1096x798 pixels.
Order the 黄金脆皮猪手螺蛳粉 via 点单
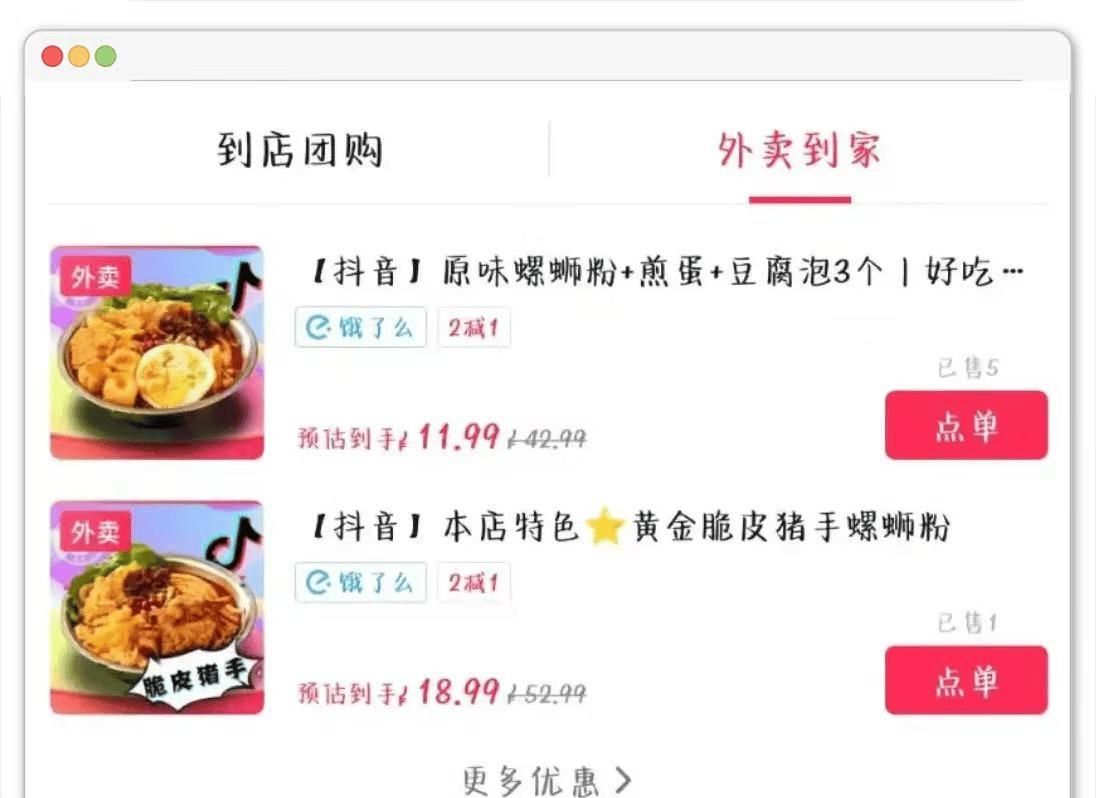pos(965,680)
